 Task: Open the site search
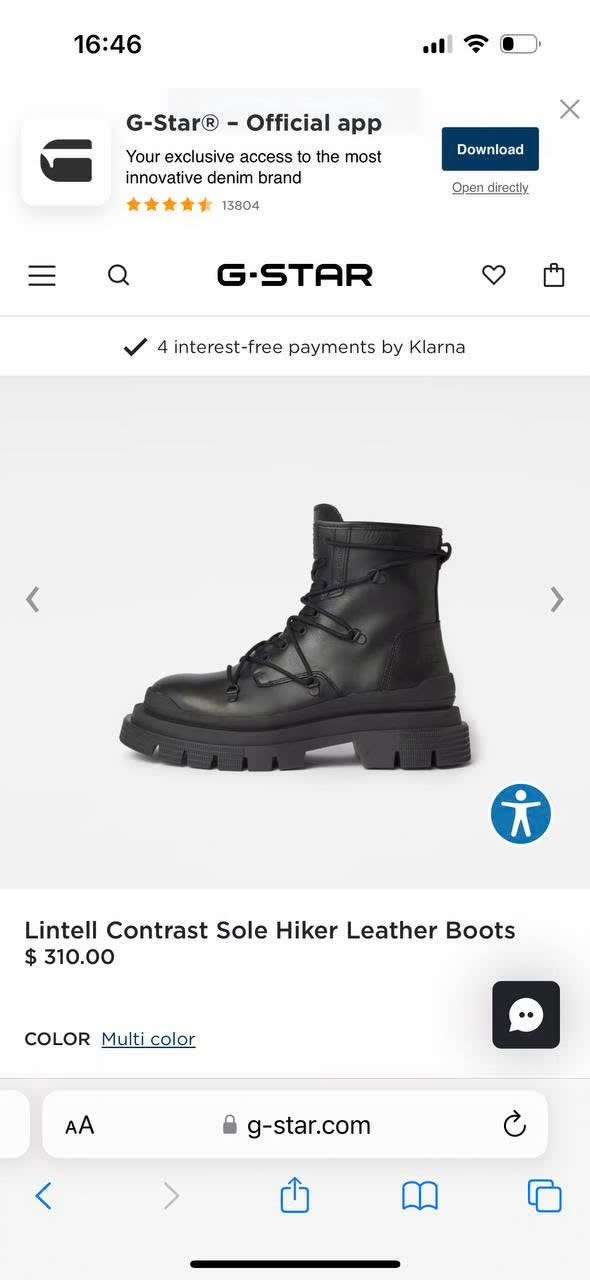[x=119, y=275]
